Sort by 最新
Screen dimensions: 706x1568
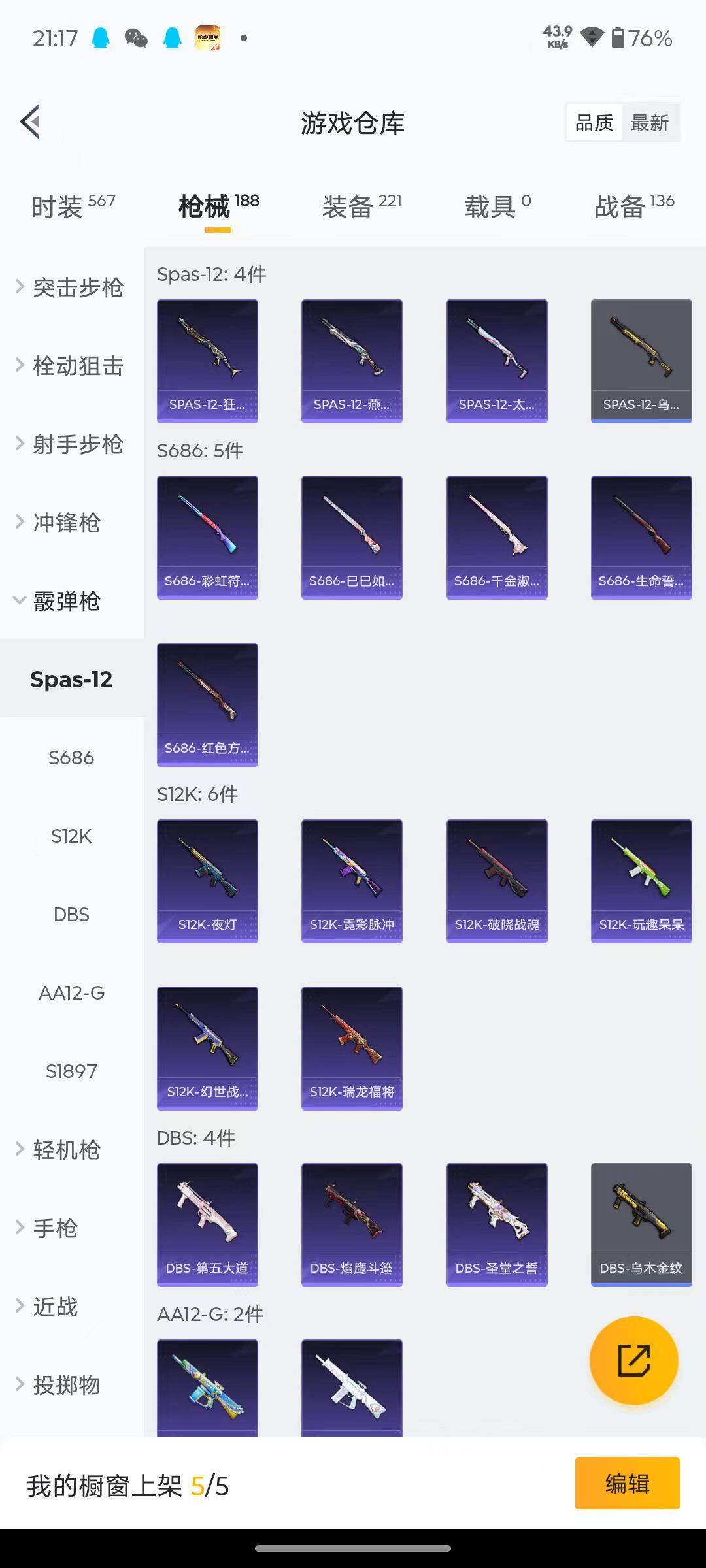tap(649, 123)
